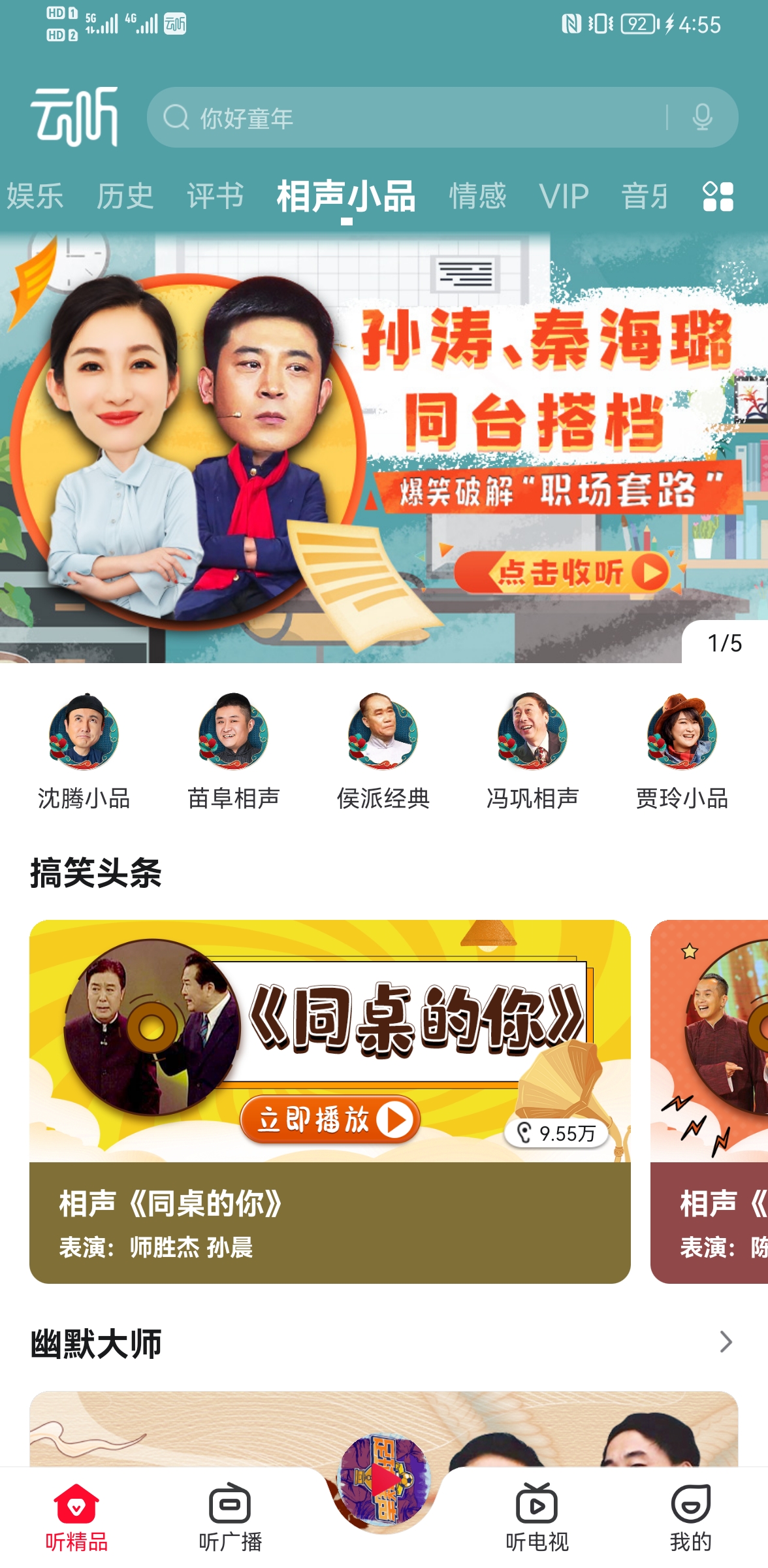Open the all categories grid icon
The height and width of the screenshot is (1568, 768).
[x=718, y=197]
